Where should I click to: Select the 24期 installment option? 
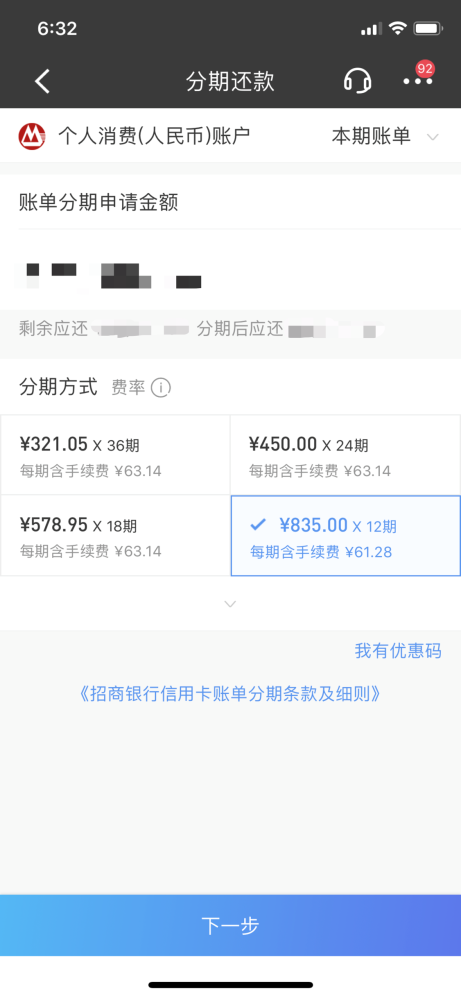click(x=345, y=455)
